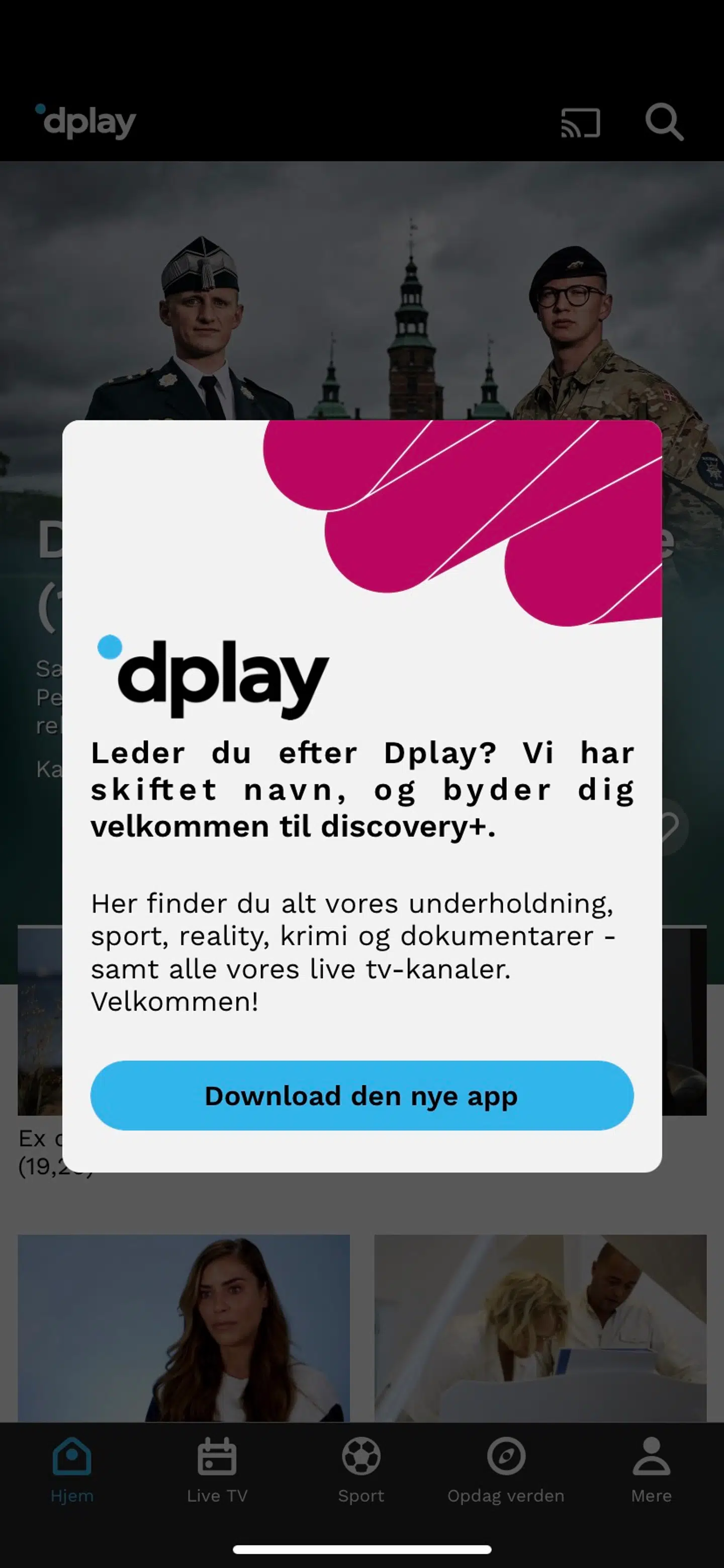Viewport: 724px width, 1568px height.
Task: Open the search icon
Action: point(664,122)
